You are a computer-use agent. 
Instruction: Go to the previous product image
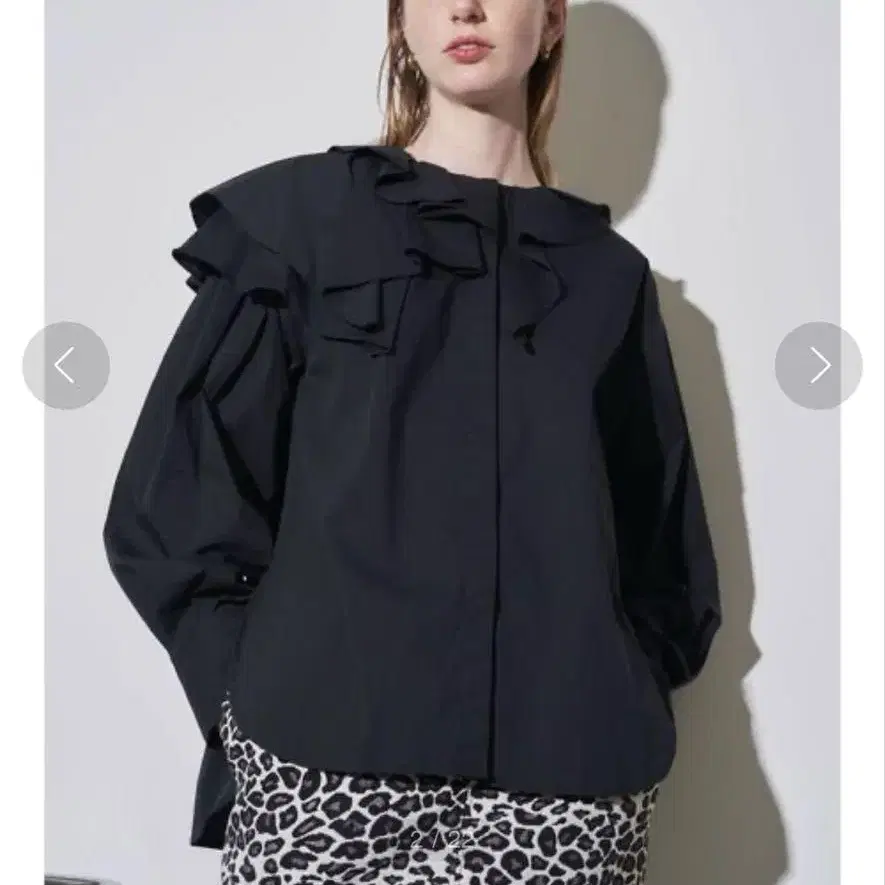66,365
